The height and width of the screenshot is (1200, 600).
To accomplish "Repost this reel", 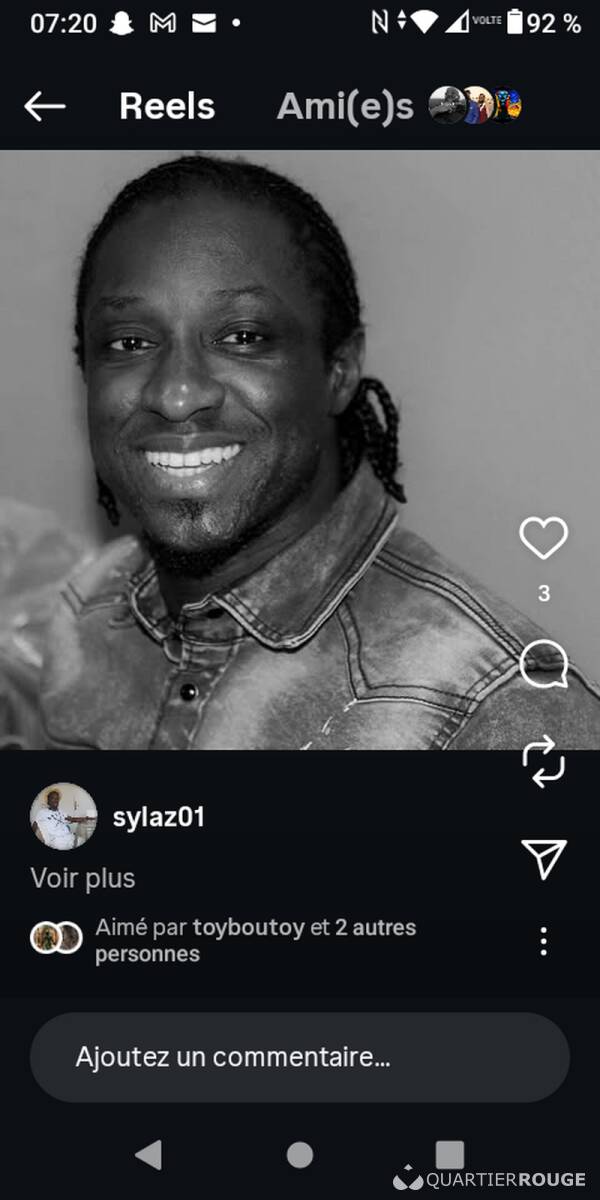I will tap(543, 764).
